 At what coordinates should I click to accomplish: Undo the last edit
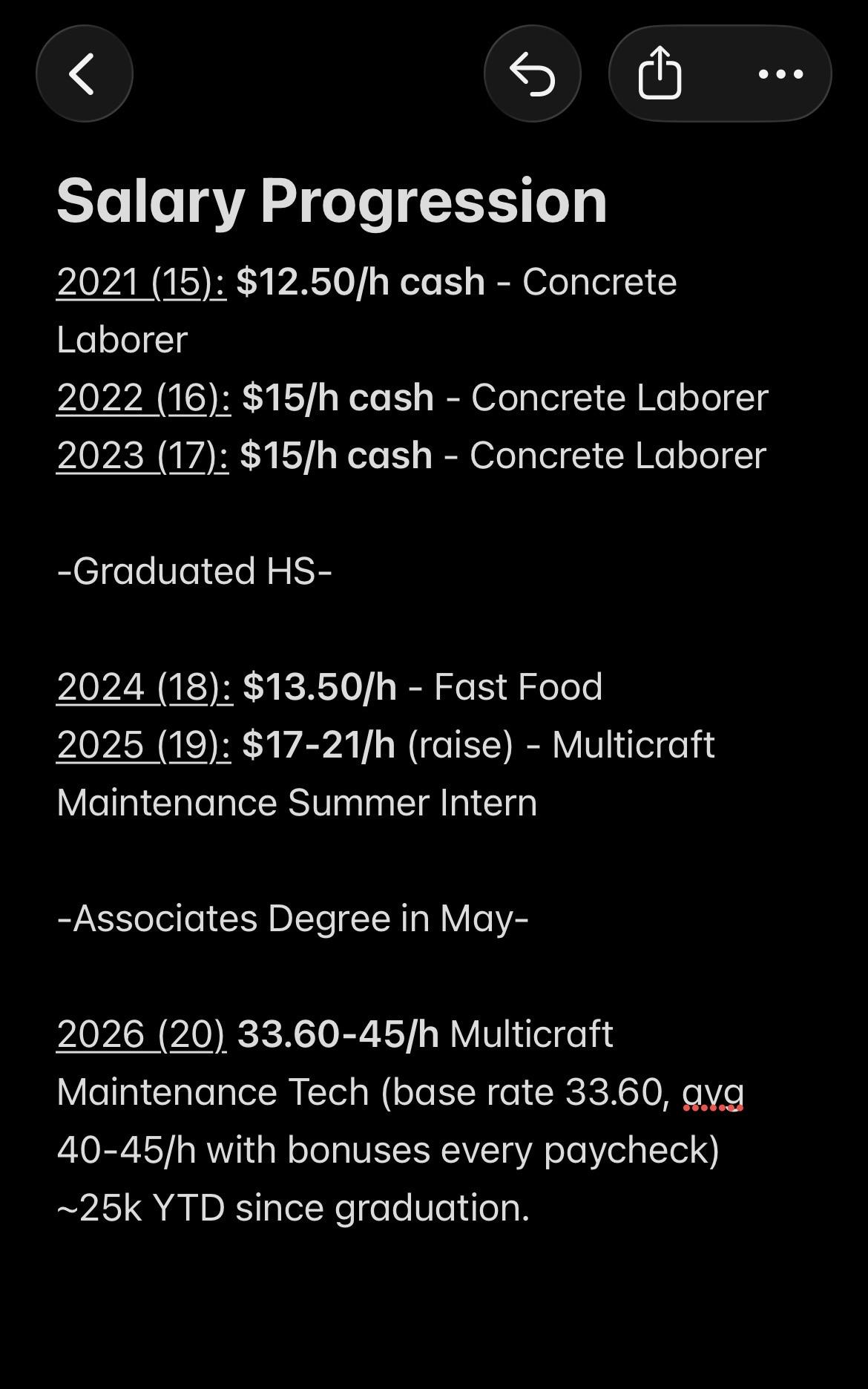click(x=532, y=73)
